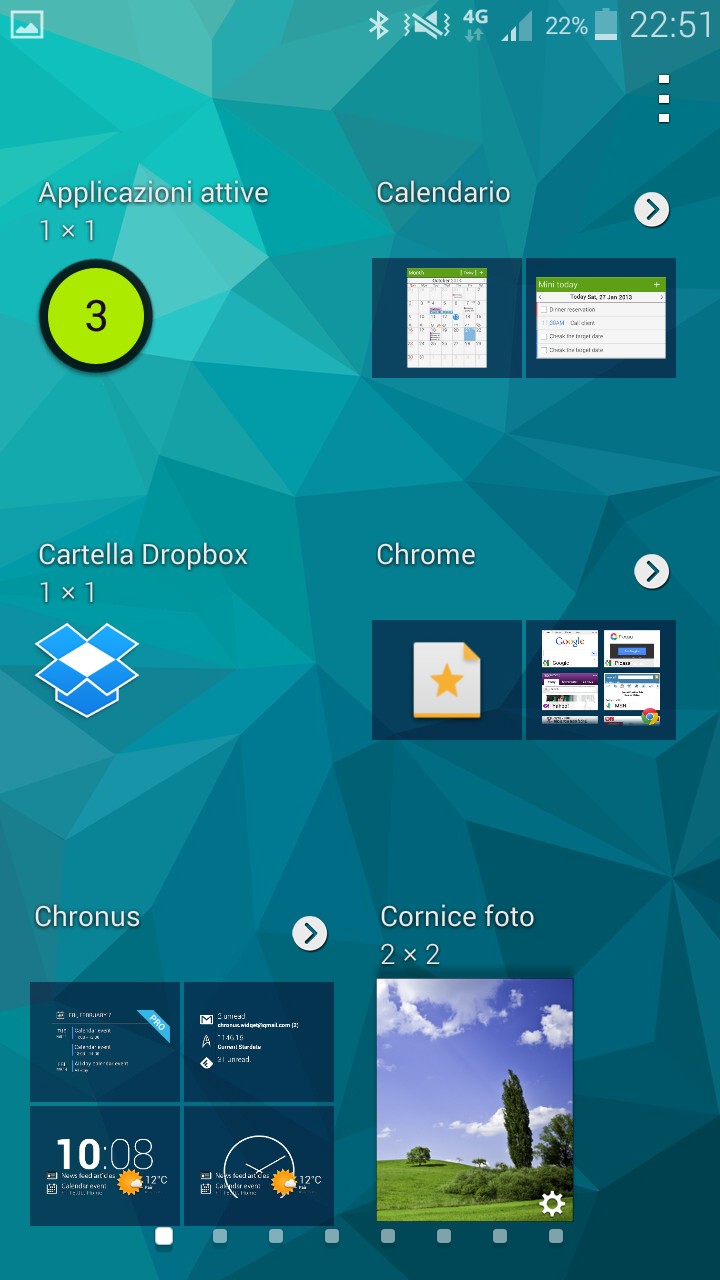Select the Chronus digital clock 10:08 widget

(x=105, y=1166)
